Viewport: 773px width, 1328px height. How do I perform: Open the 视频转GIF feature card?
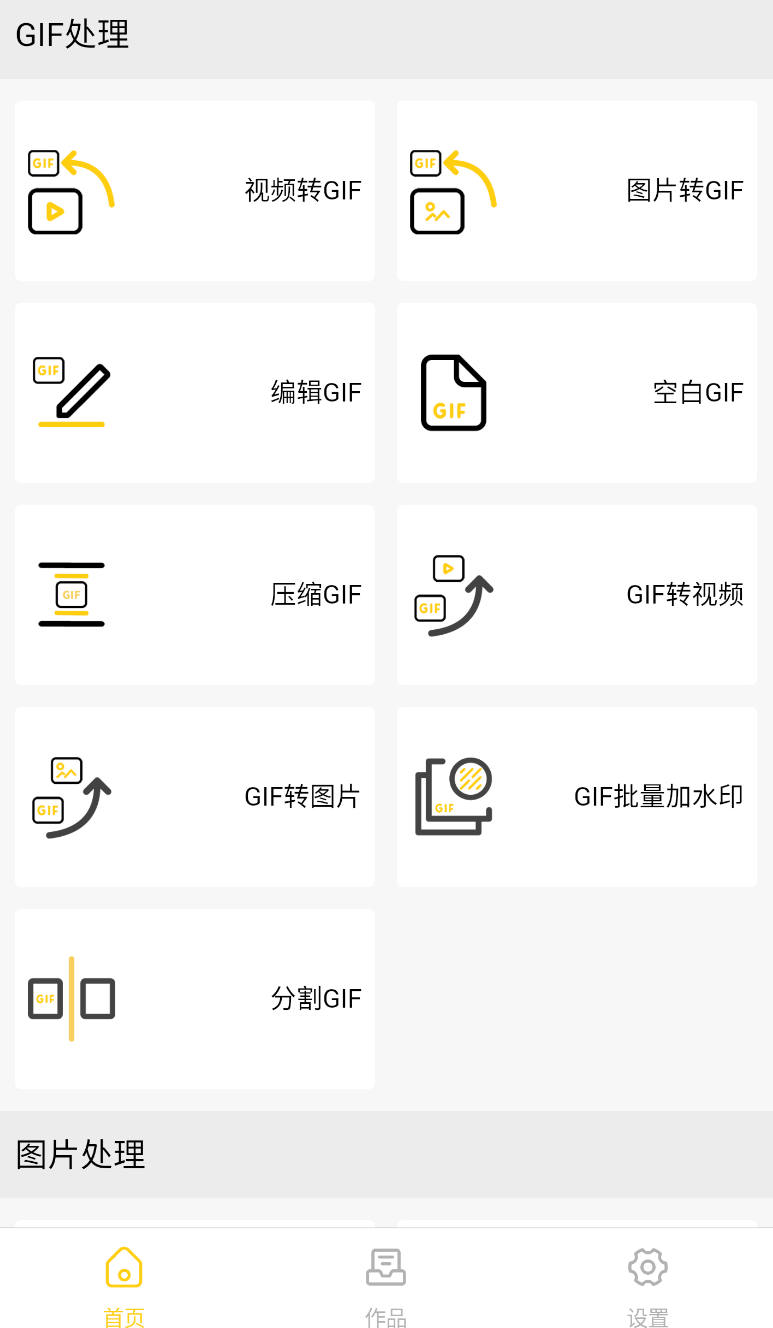coord(194,190)
